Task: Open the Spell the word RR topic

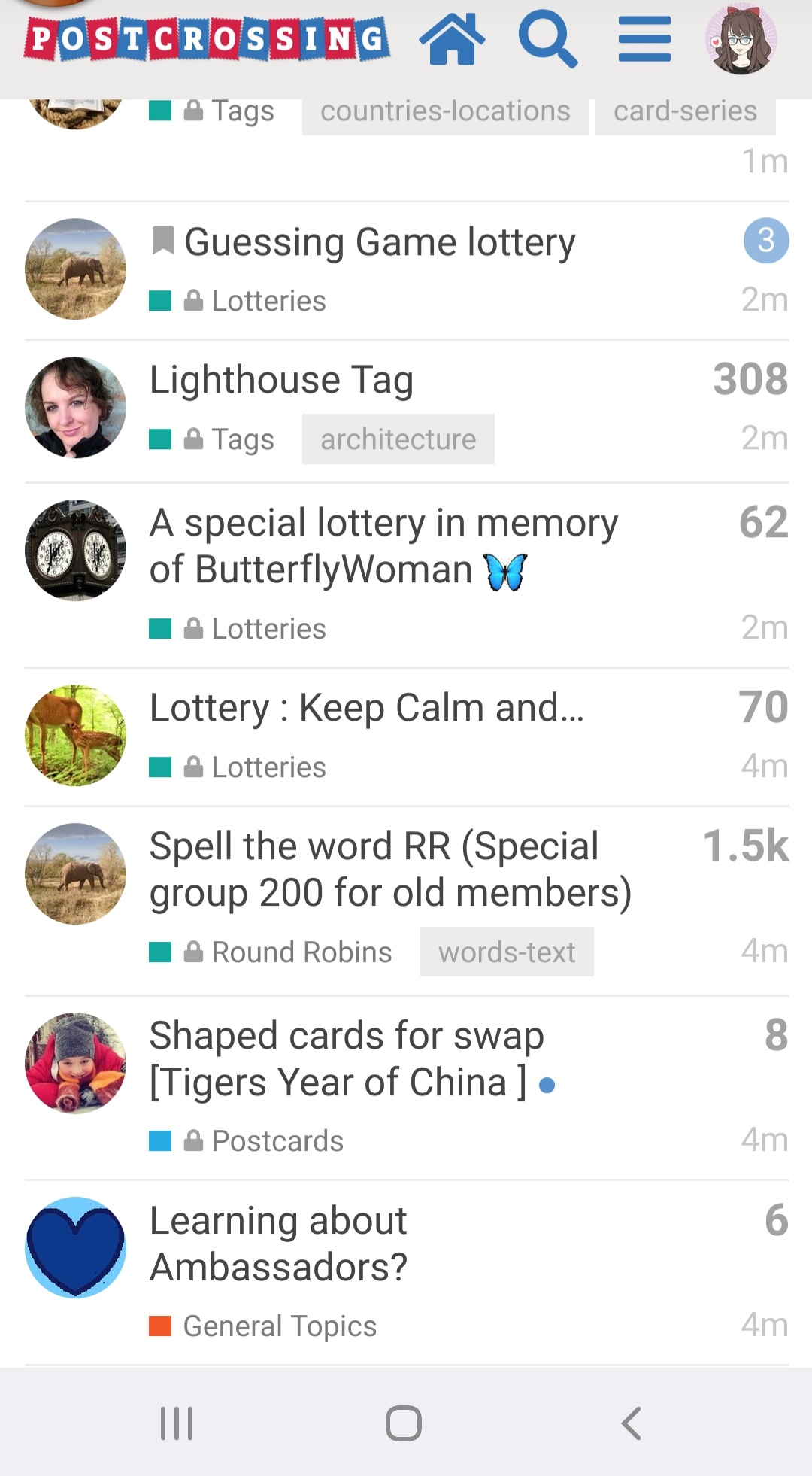Action: pos(390,870)
